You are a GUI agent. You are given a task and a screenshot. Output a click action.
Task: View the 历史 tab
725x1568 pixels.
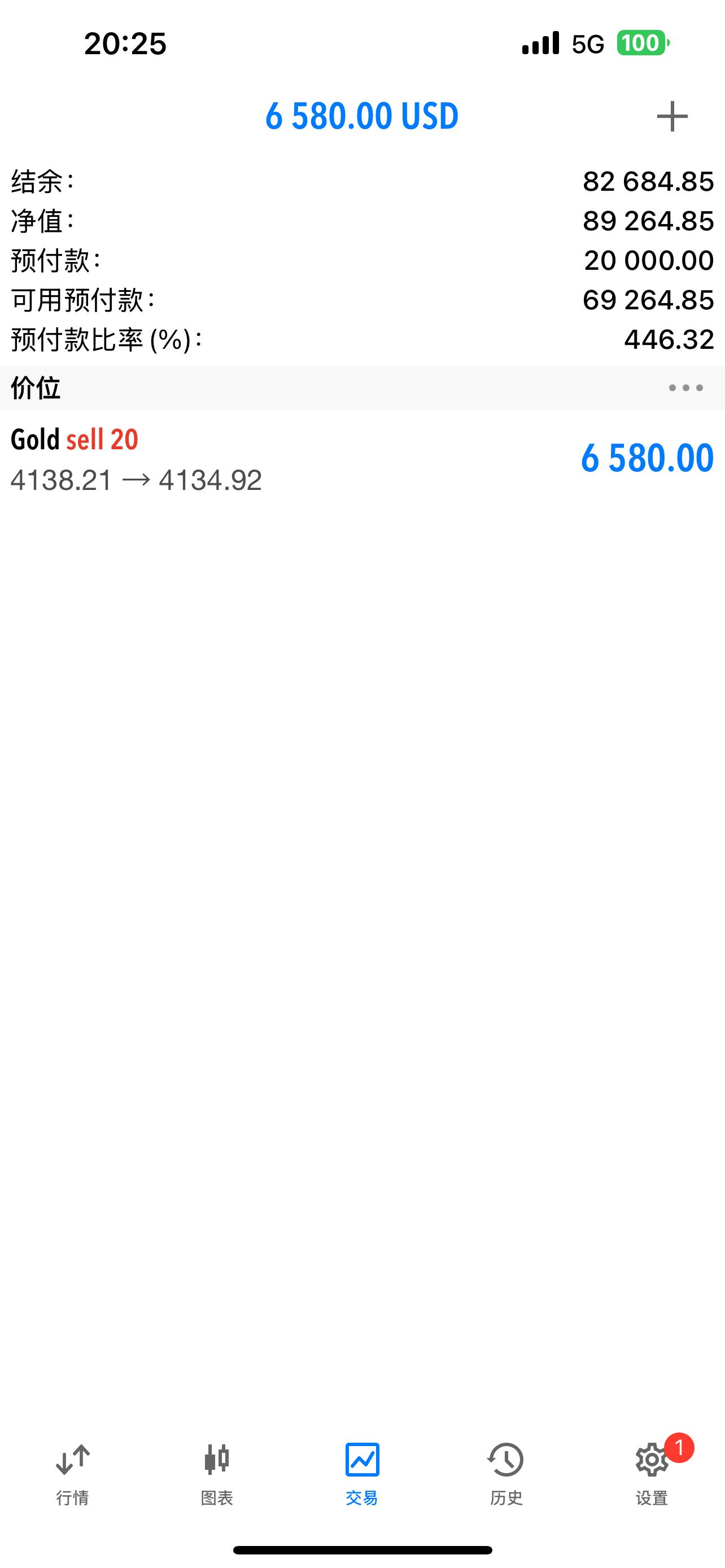point(506,1473)
